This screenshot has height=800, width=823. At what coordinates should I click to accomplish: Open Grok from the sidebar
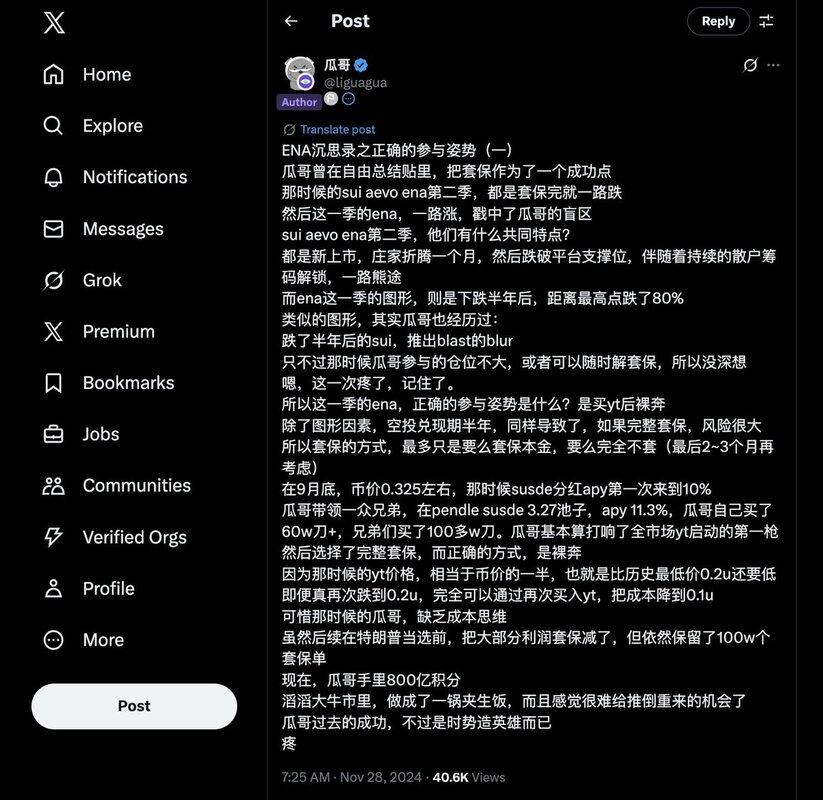(101, 280)
